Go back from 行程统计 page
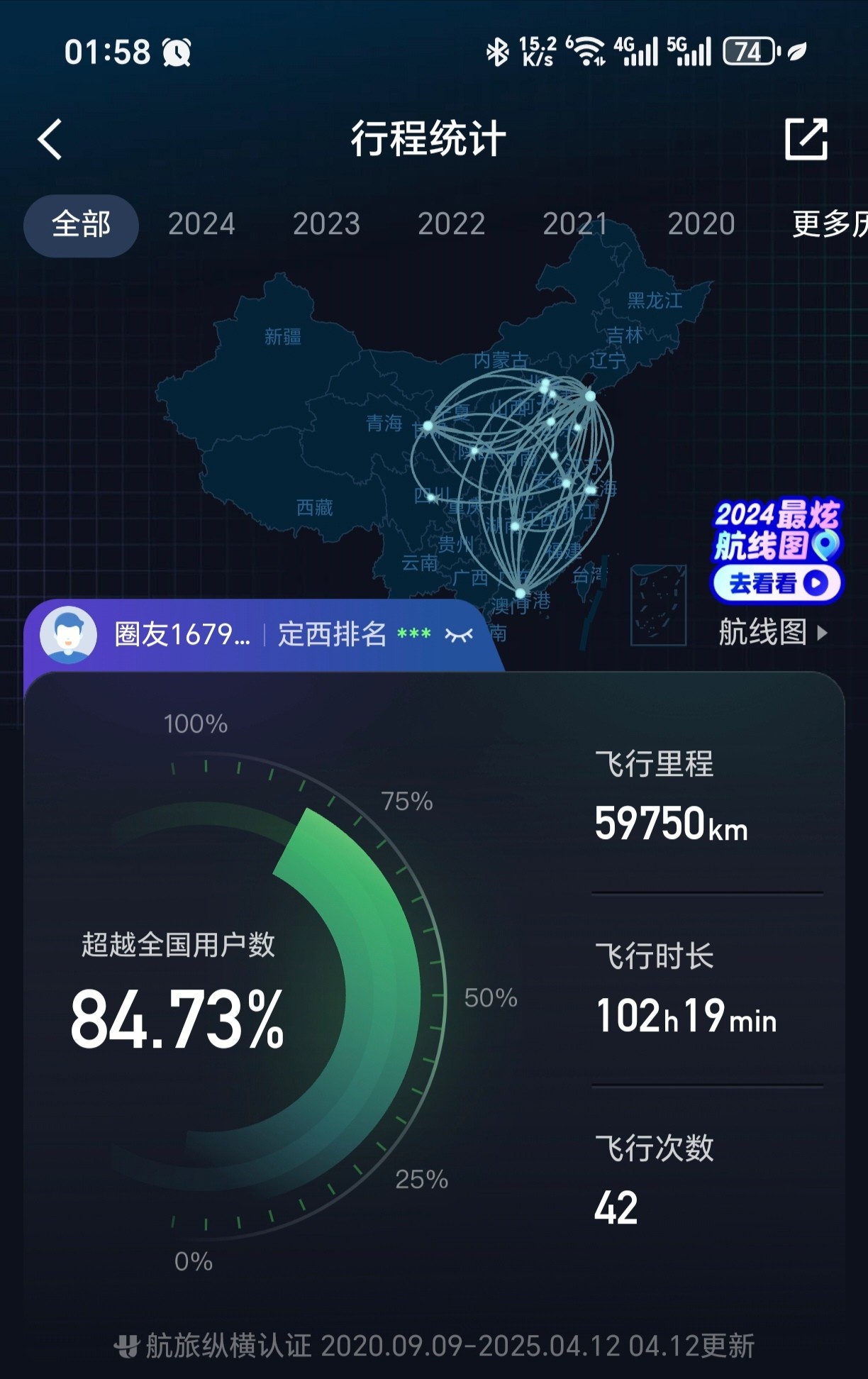The height and width of the screenshot is (1379, 868). [x=50, y=139]
